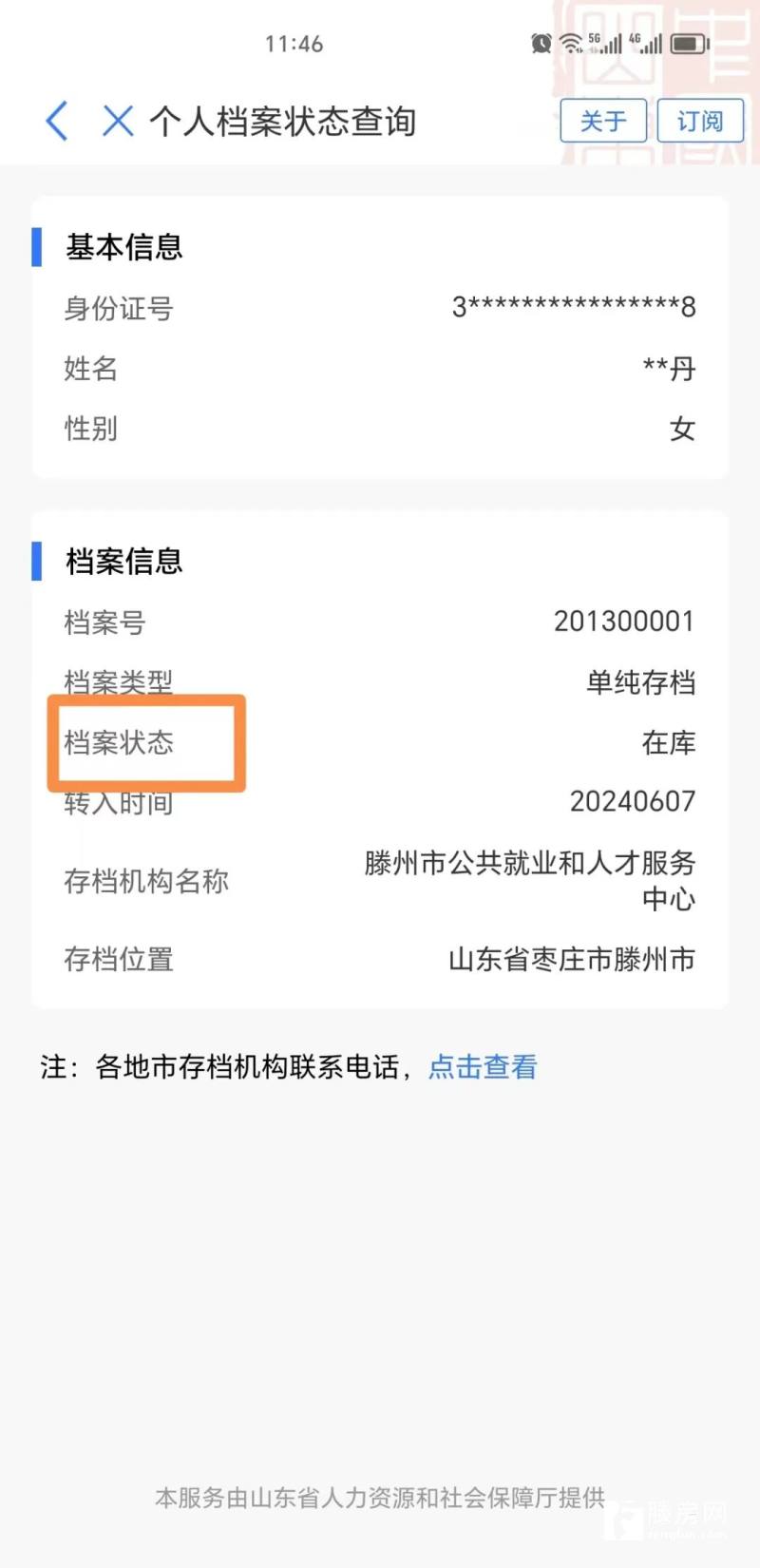Open the 关于 button

click(603, 122)
